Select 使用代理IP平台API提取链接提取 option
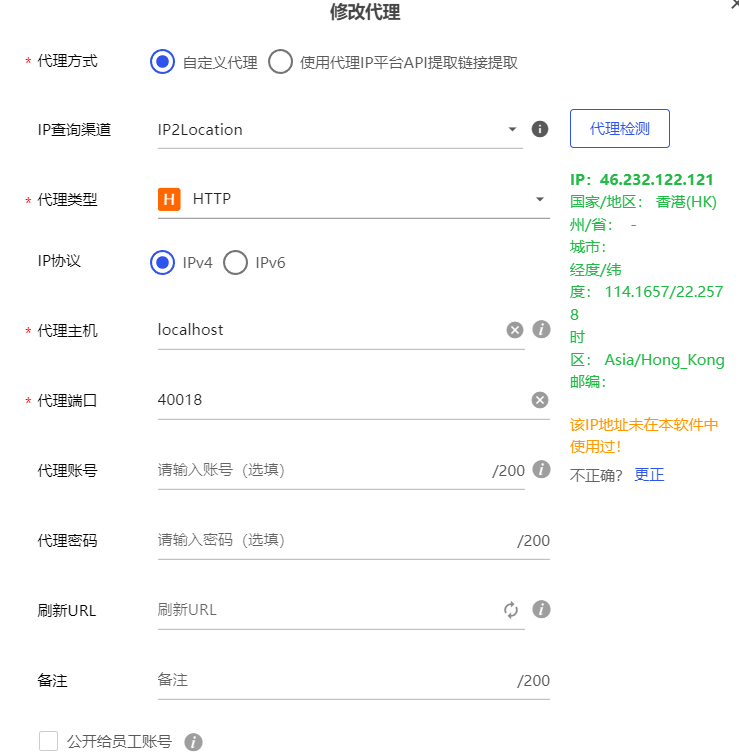This screenshot has width=739, height=755. pyautogui.click(x=280, y=61)
